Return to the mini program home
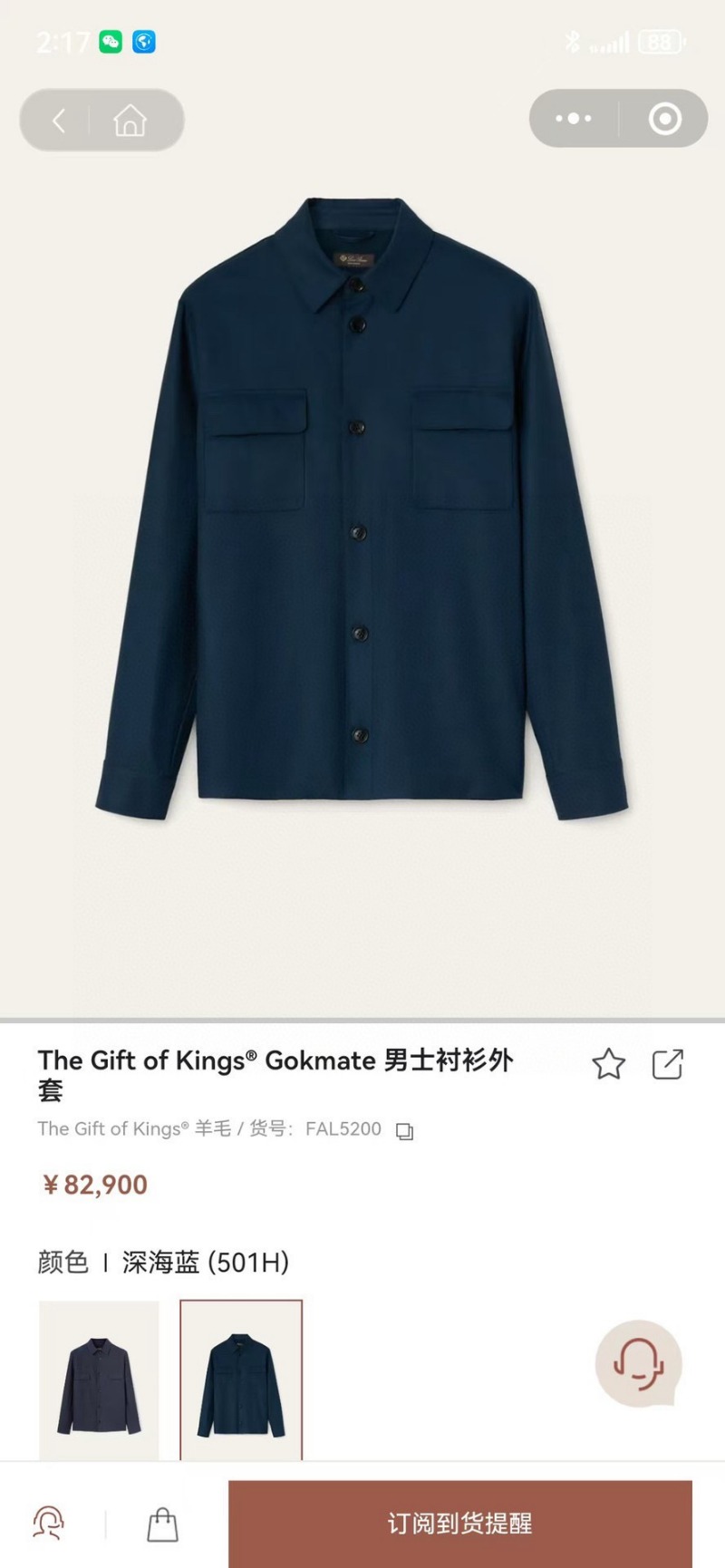The image size is (725, 1568). [130, 120]
